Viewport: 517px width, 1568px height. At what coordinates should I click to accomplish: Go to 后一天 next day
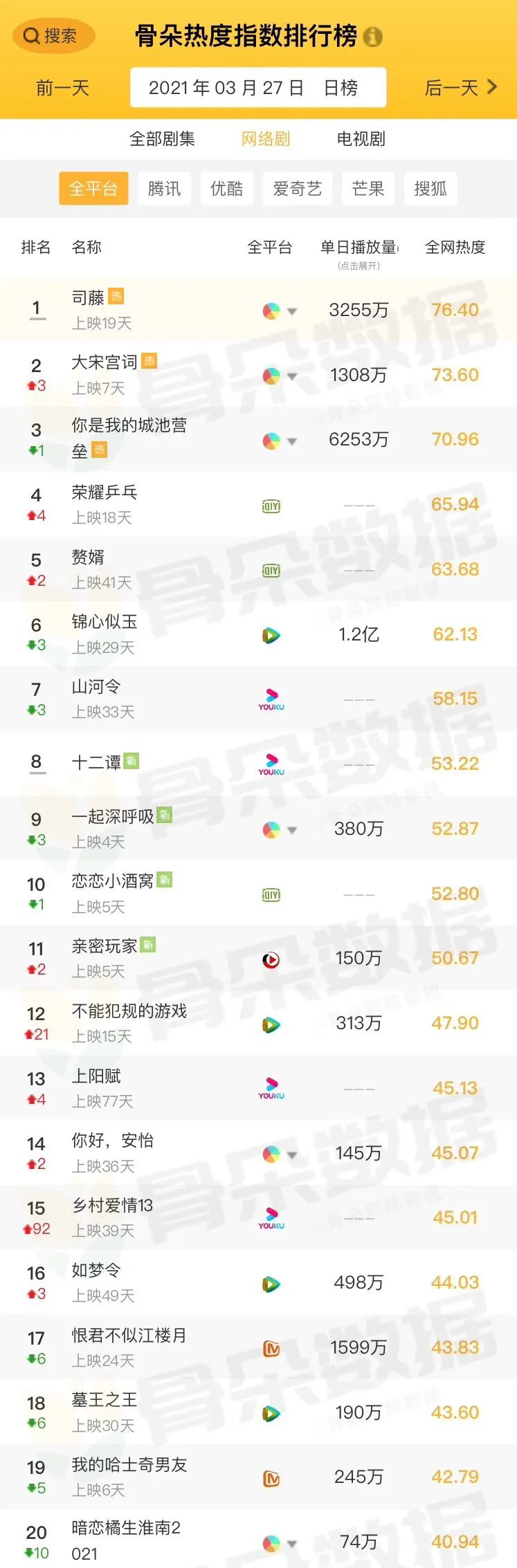point(460,88)
